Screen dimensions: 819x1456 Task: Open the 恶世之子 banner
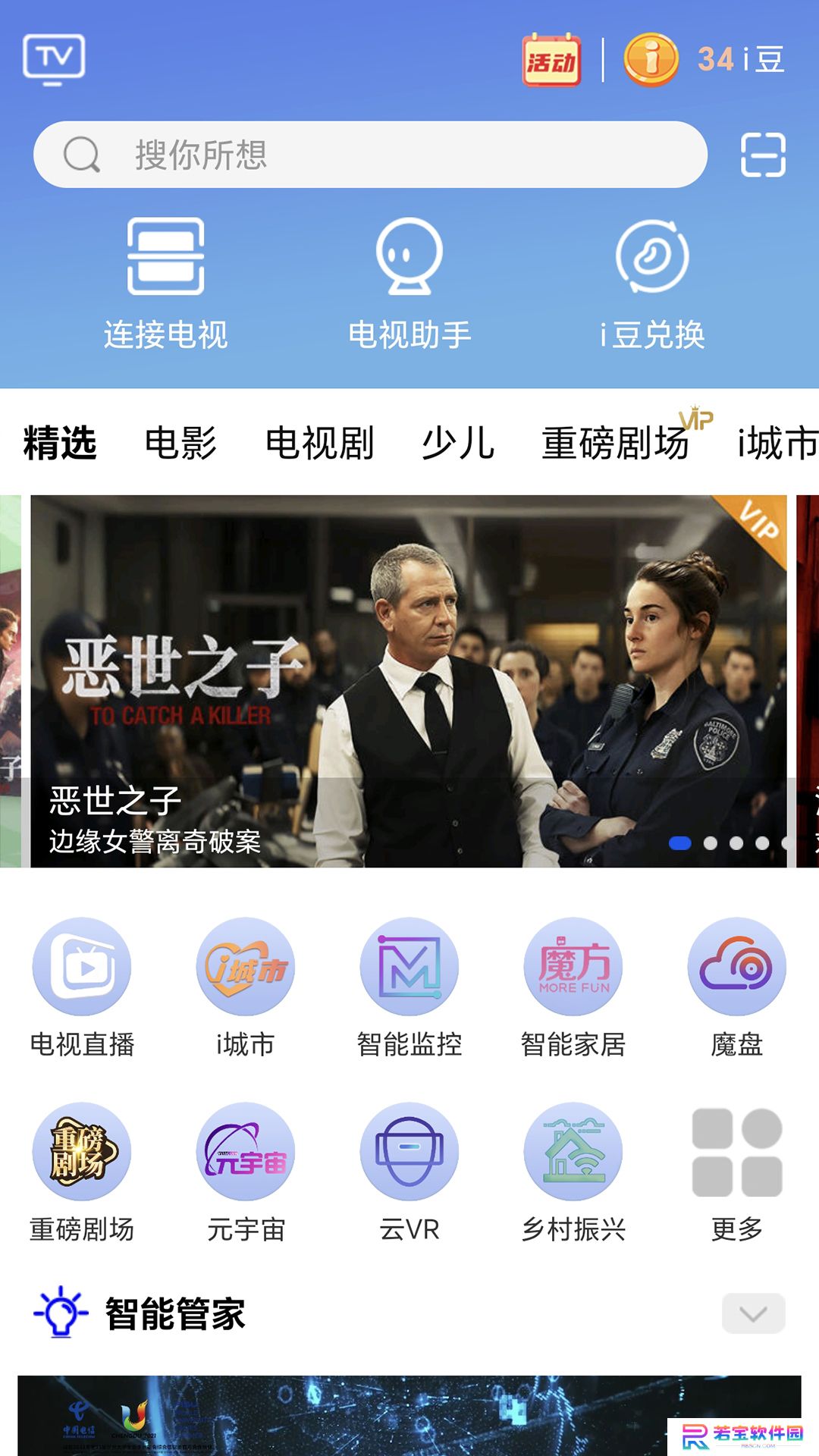(x=409, y=681)
